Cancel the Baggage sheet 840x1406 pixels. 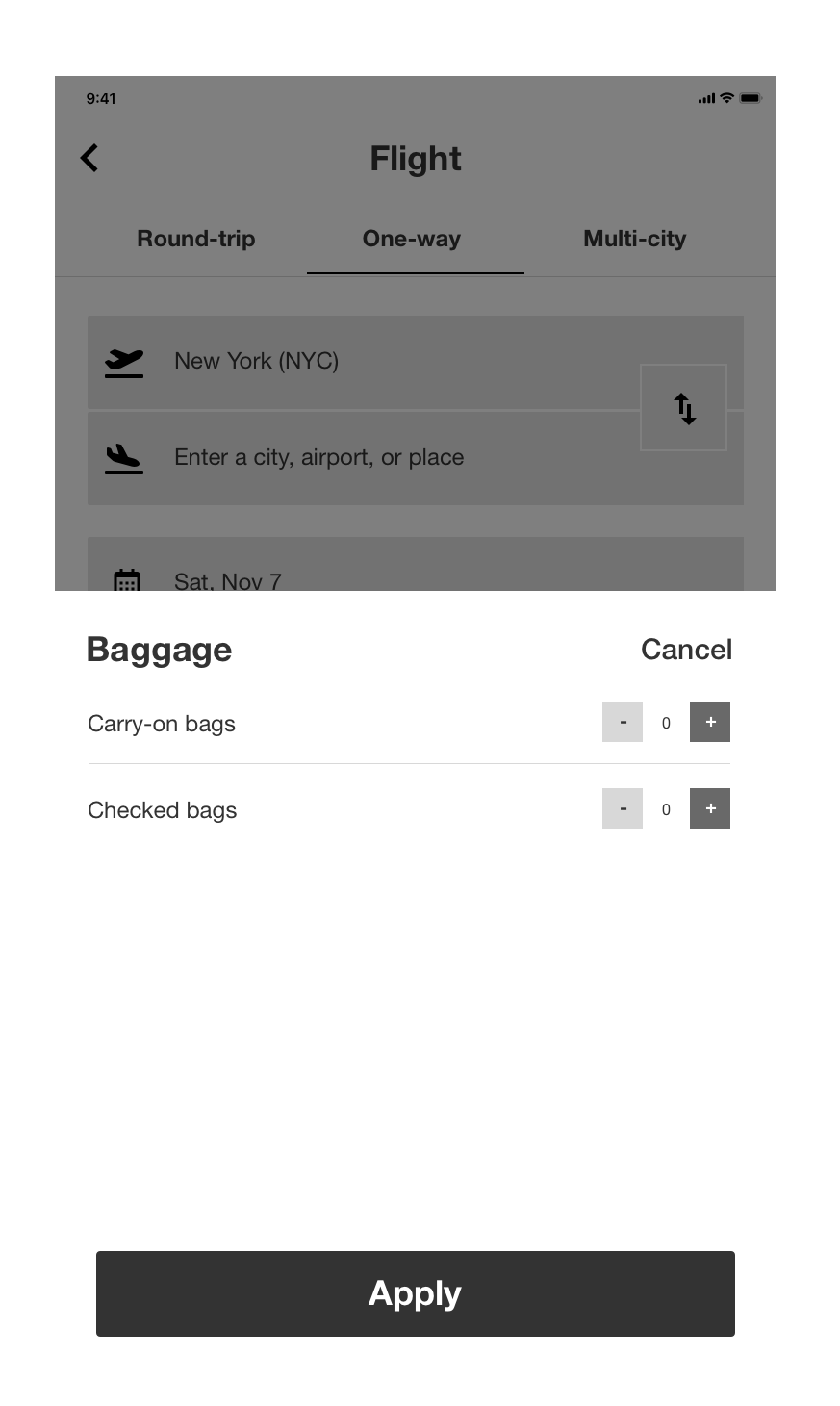click(686, 650)
